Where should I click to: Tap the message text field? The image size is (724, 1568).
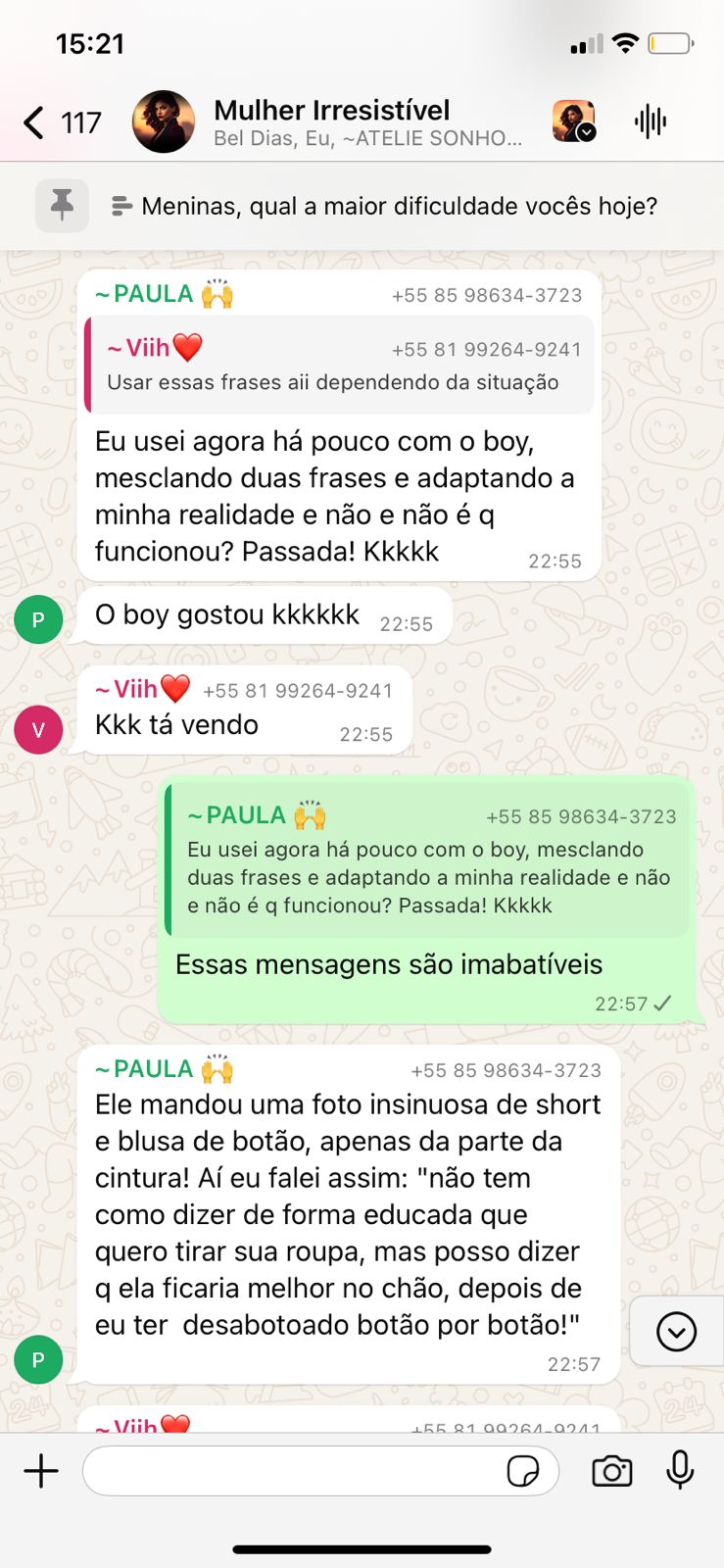(294, 1471)
